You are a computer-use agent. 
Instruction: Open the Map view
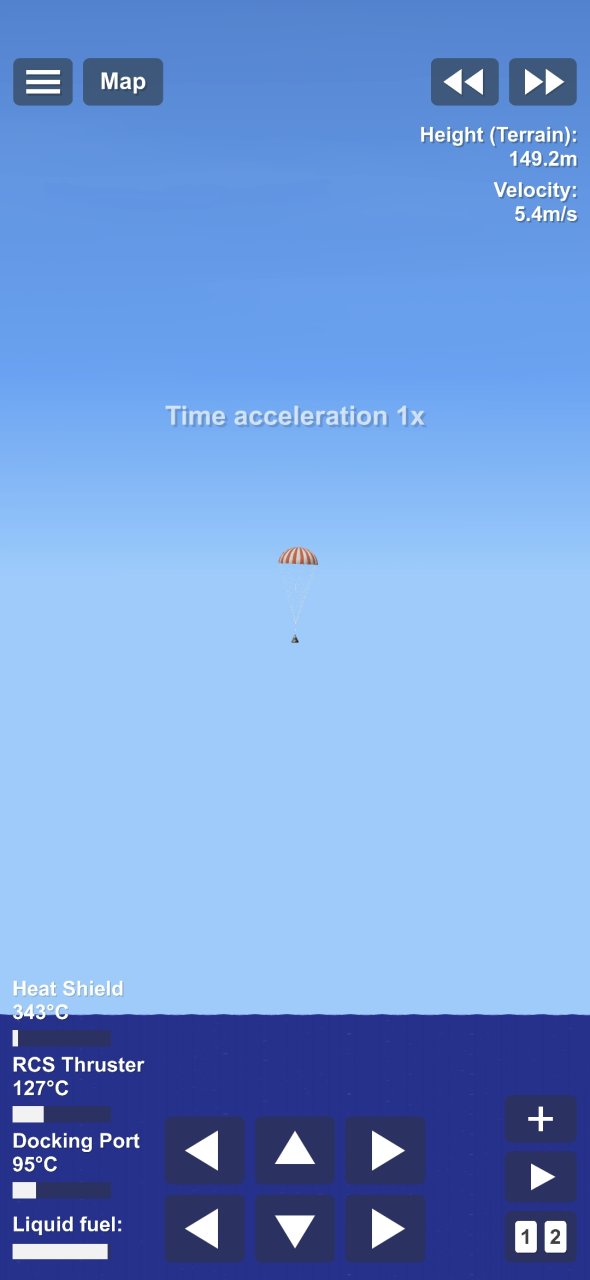(x=123, y=82)
